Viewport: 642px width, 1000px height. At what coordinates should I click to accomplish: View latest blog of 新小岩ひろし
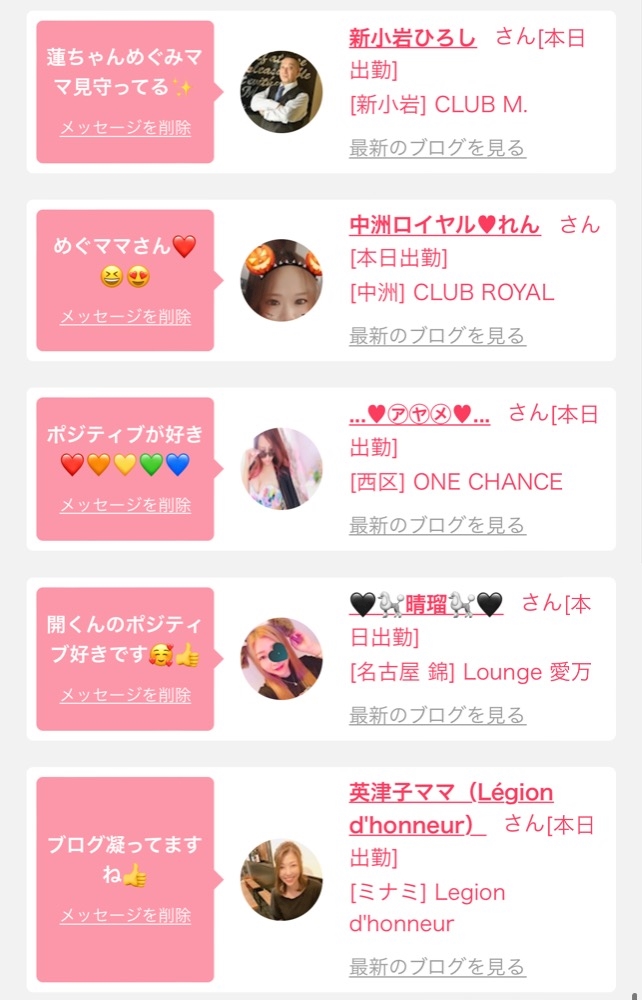pos(436,148)
